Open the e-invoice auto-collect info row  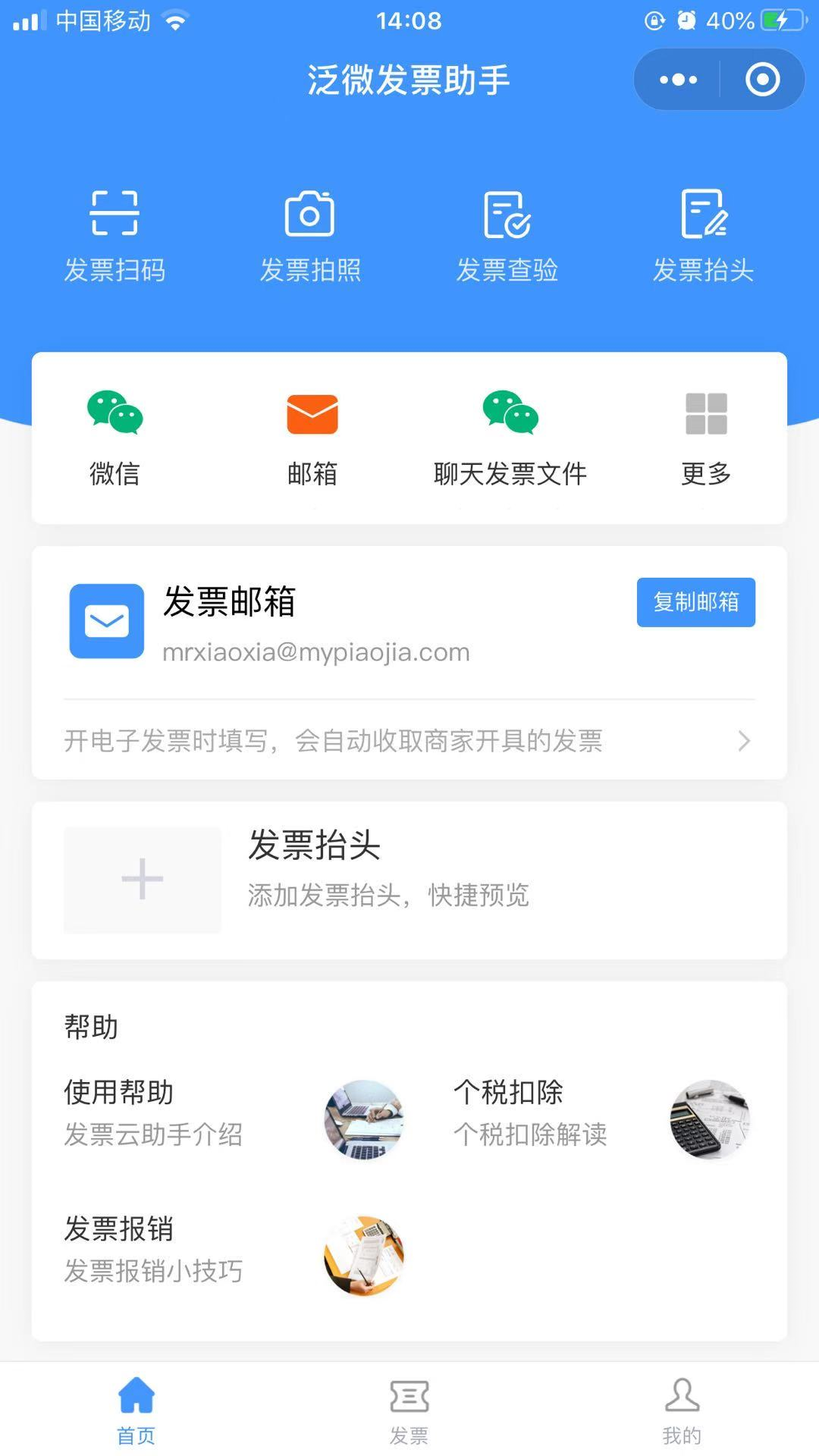pyautogui.click(x=409, y=741)
